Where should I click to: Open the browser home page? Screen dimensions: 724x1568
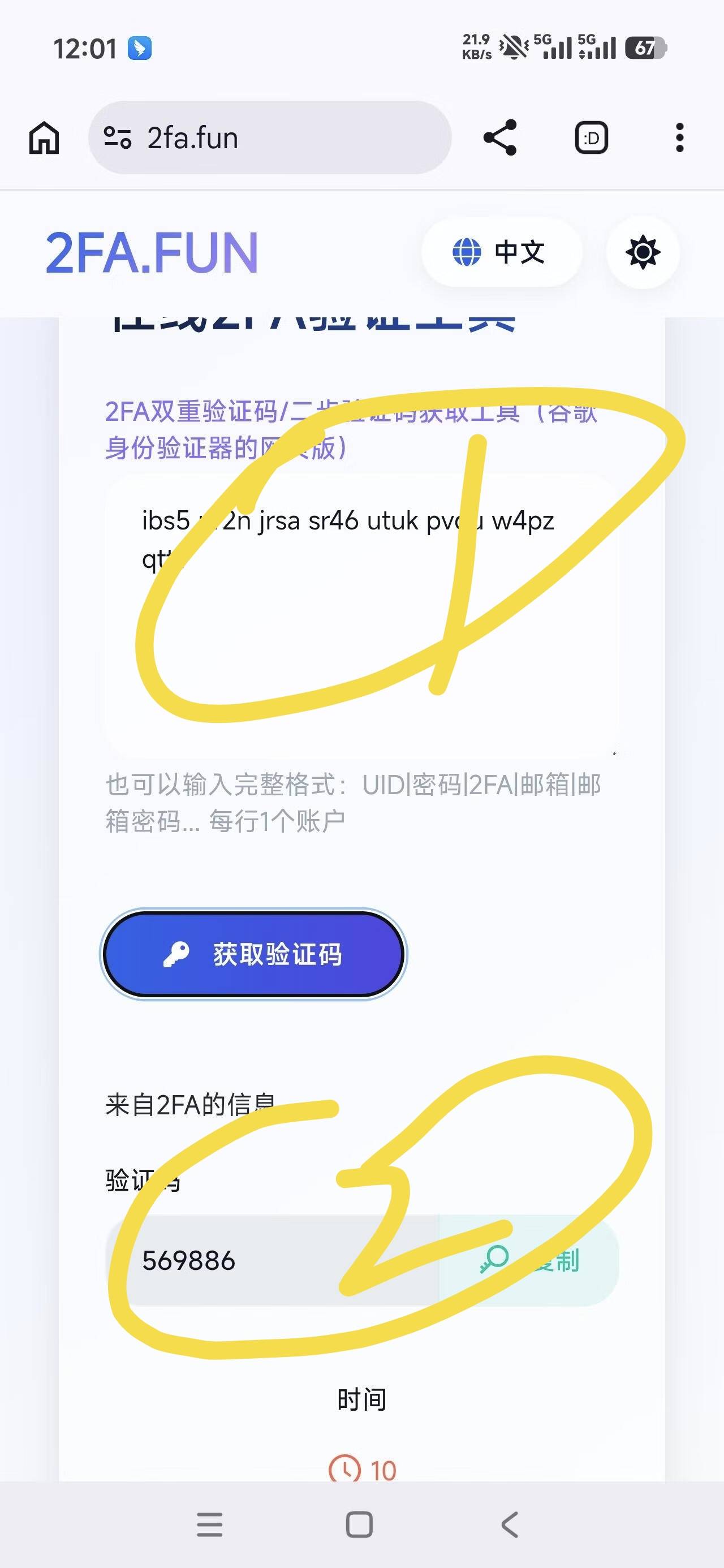[45, 137]
